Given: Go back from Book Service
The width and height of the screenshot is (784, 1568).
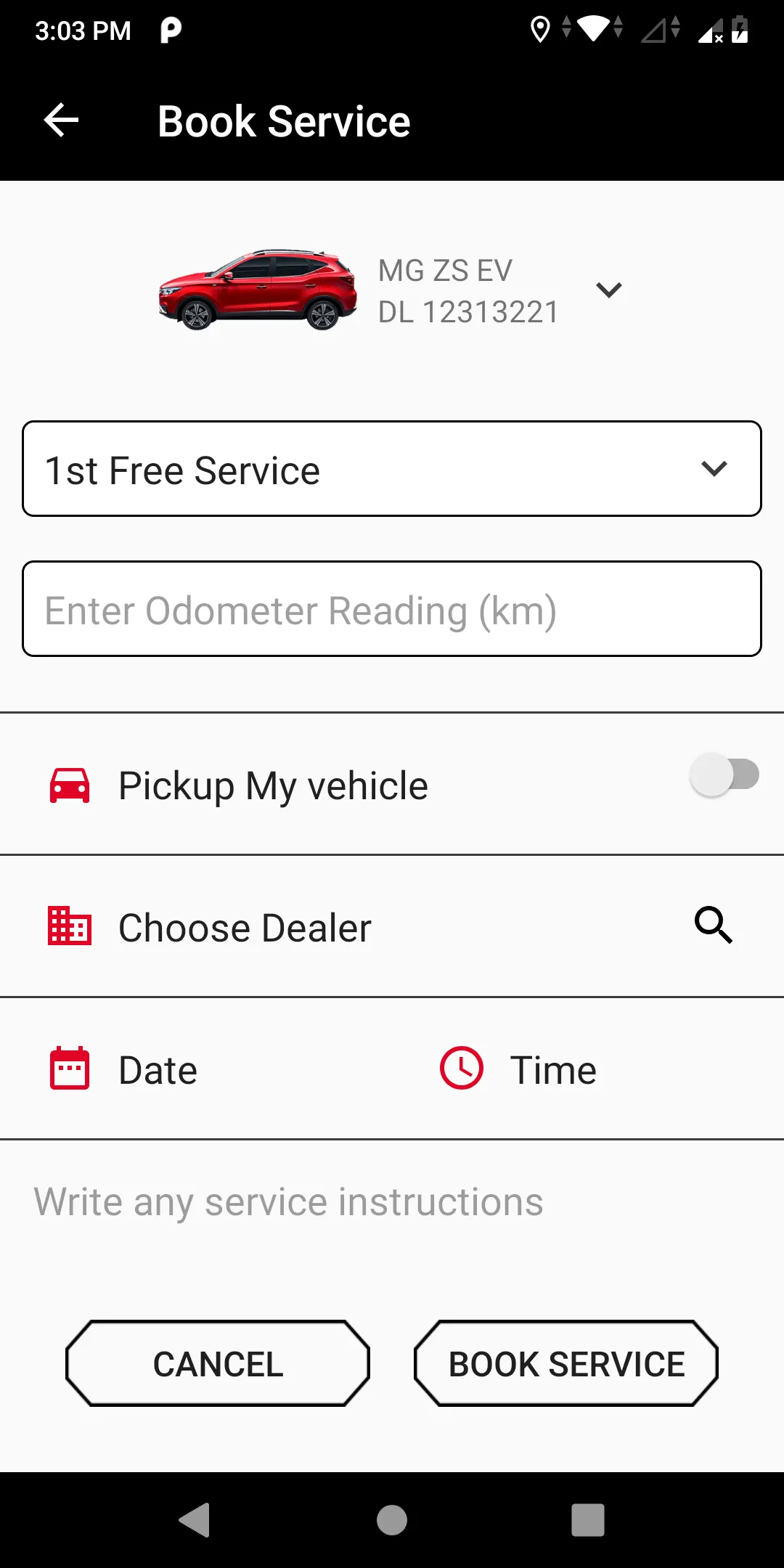Looking at the screenshot, I should (61, 121).
